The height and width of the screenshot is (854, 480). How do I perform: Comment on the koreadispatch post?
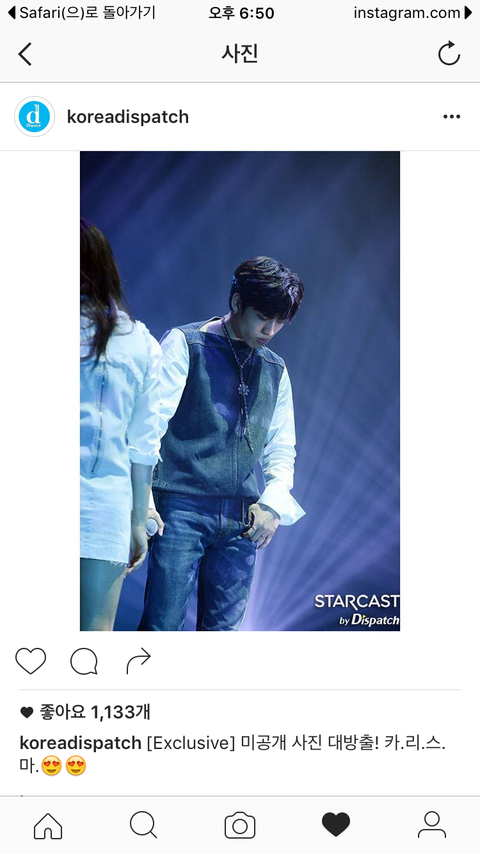point(84,662)
